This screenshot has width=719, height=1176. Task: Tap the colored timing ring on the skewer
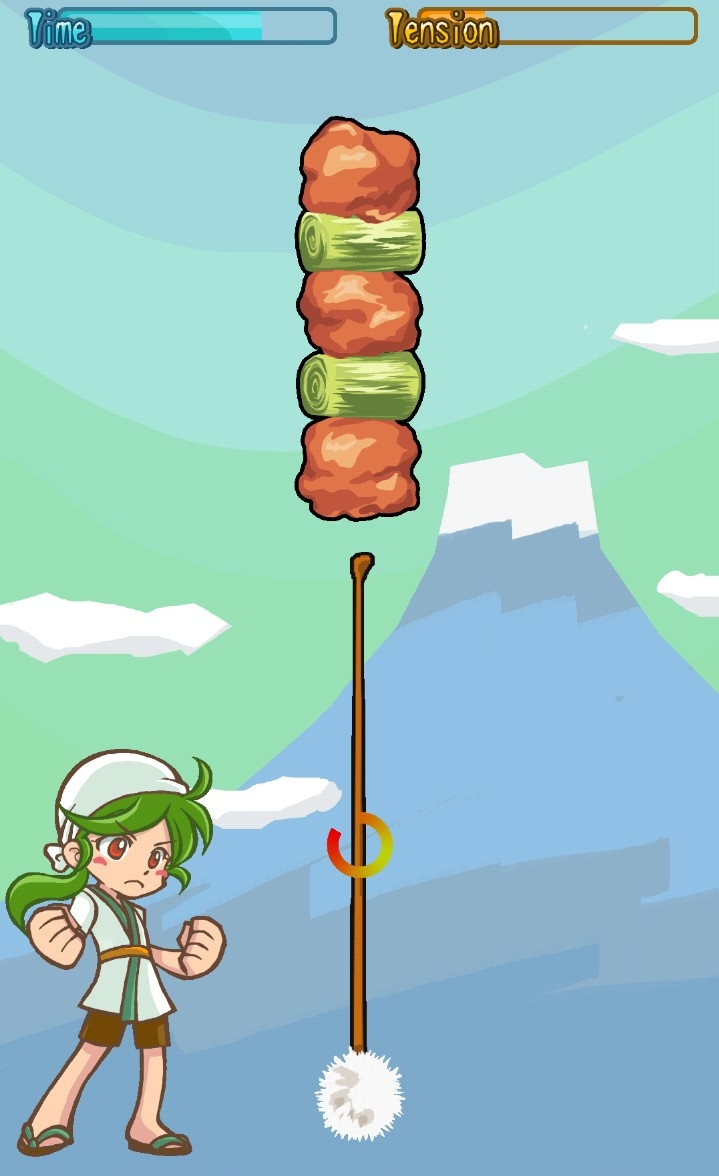[x=360, y=845]
